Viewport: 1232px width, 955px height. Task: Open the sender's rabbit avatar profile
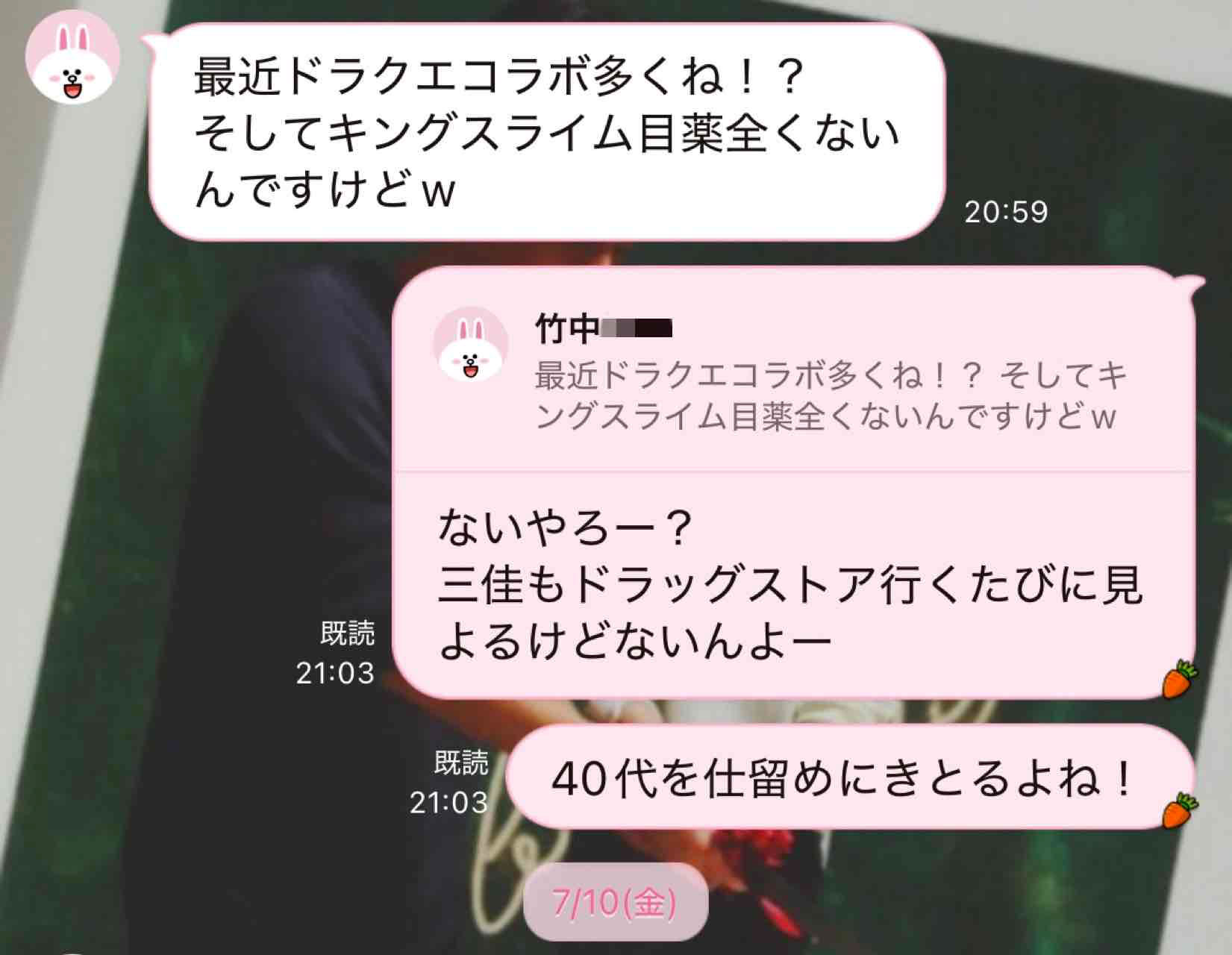coord(72,57)
